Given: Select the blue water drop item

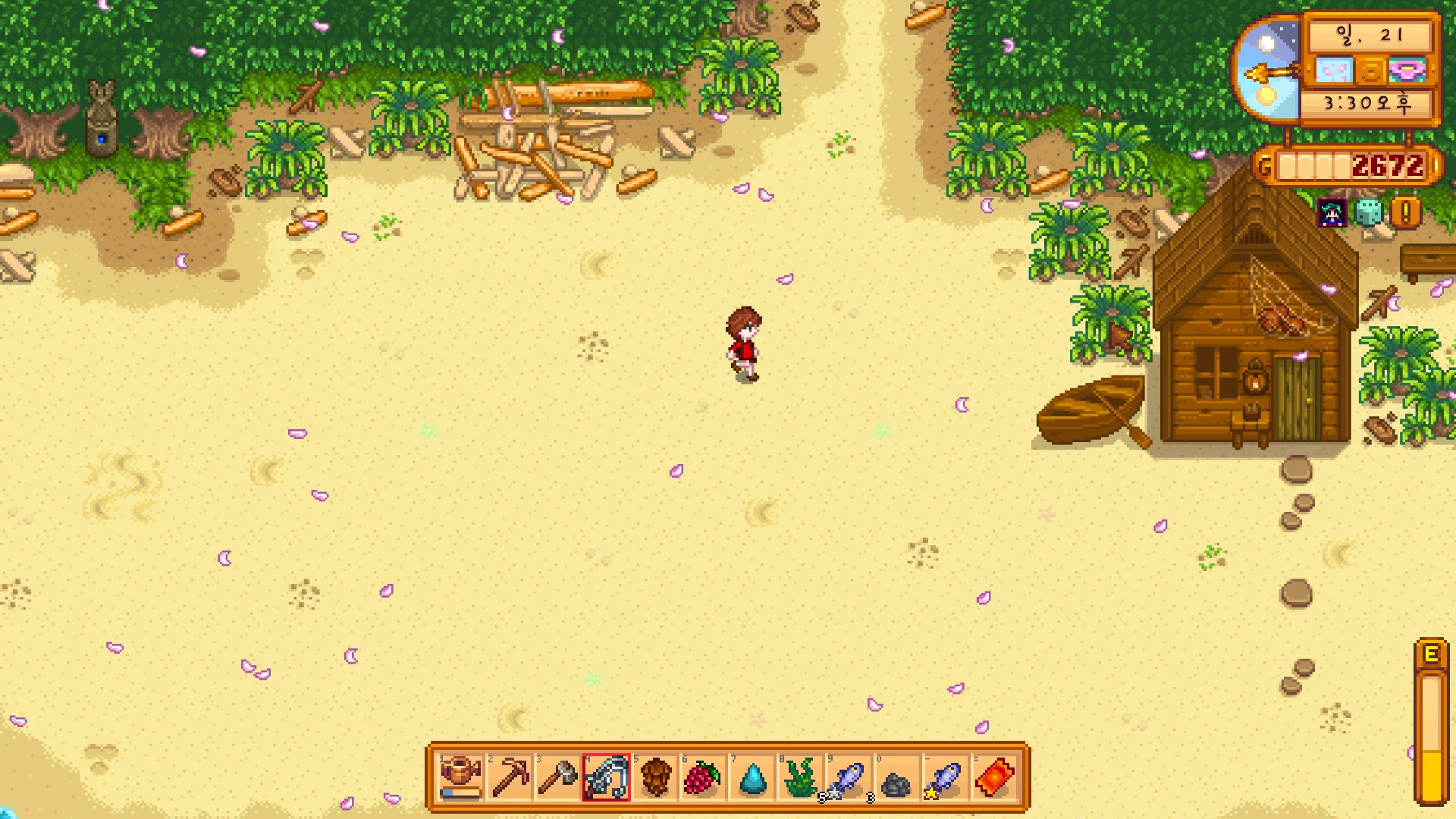Looking at the screenshot, I should click(752, 777).
